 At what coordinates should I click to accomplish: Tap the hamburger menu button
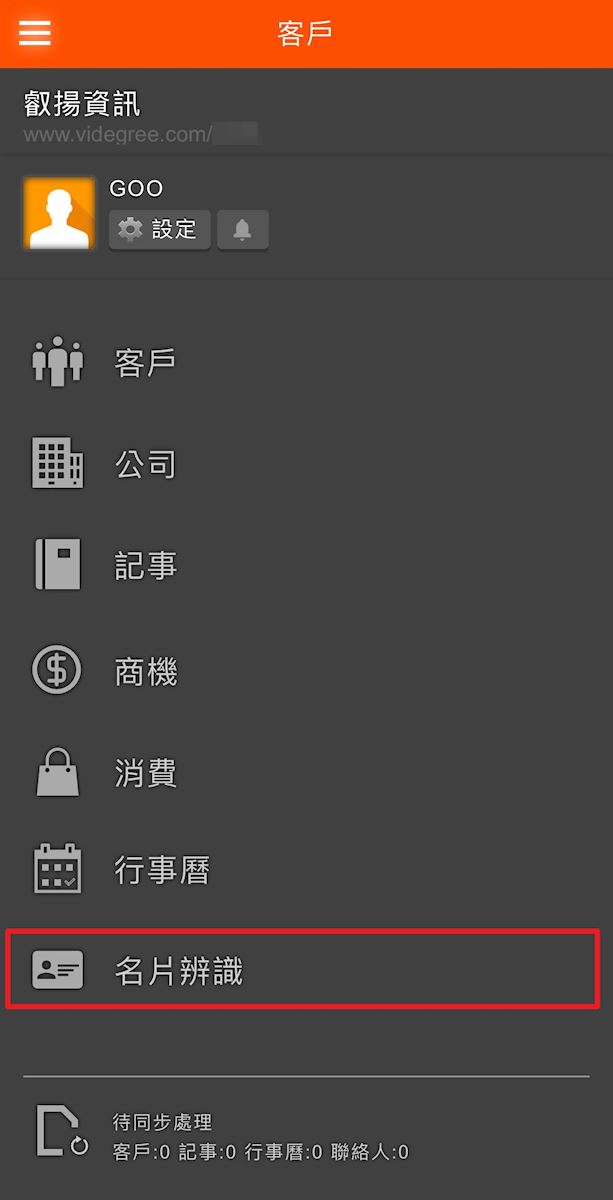pos(35,33)
